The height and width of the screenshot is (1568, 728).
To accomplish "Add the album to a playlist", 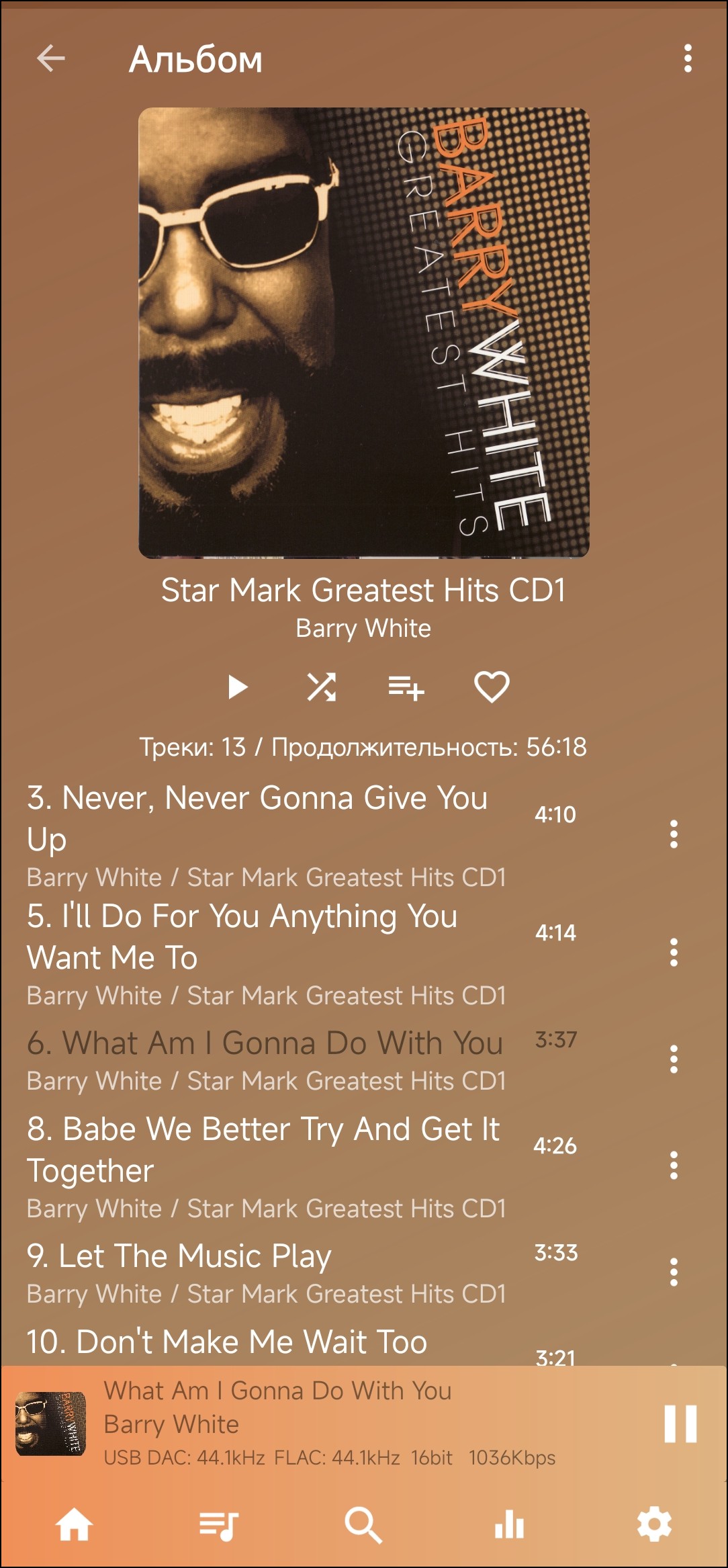I will (406, 687).
